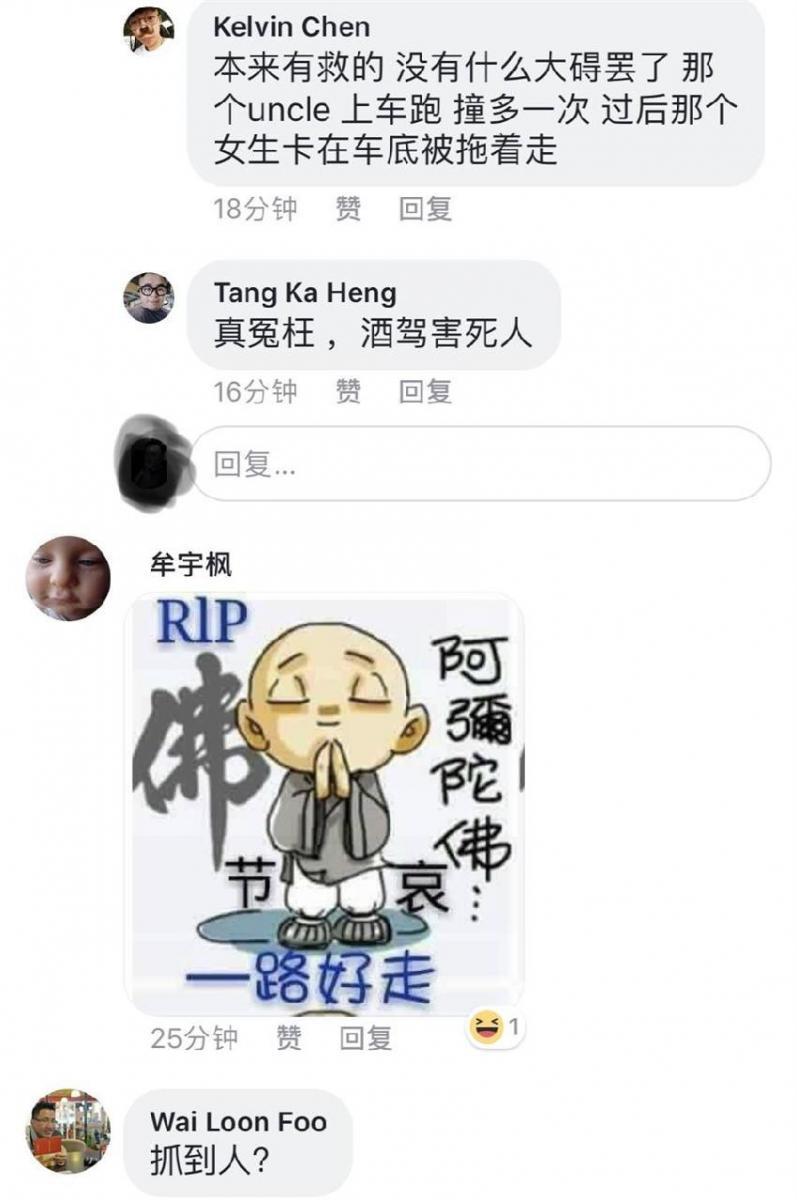The image size is (797, 1200).
Task: Tap the 回复... reply input field
Action: coord(480,464)
